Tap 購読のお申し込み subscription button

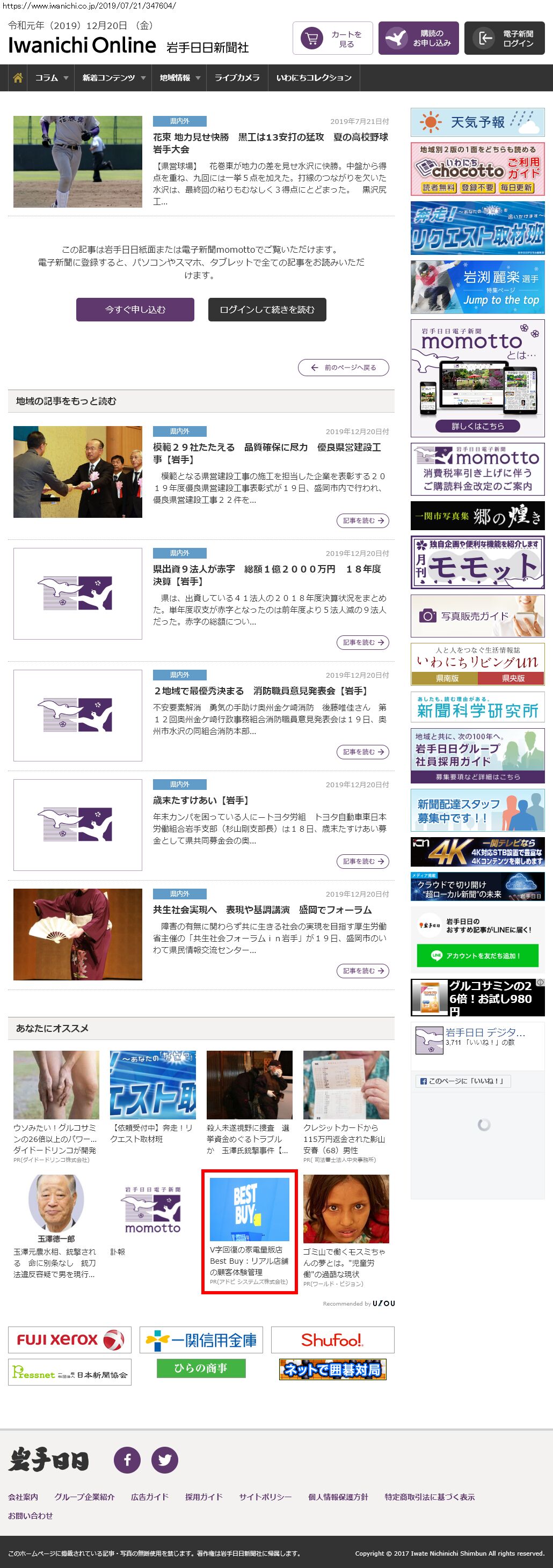tap(418, 38)
